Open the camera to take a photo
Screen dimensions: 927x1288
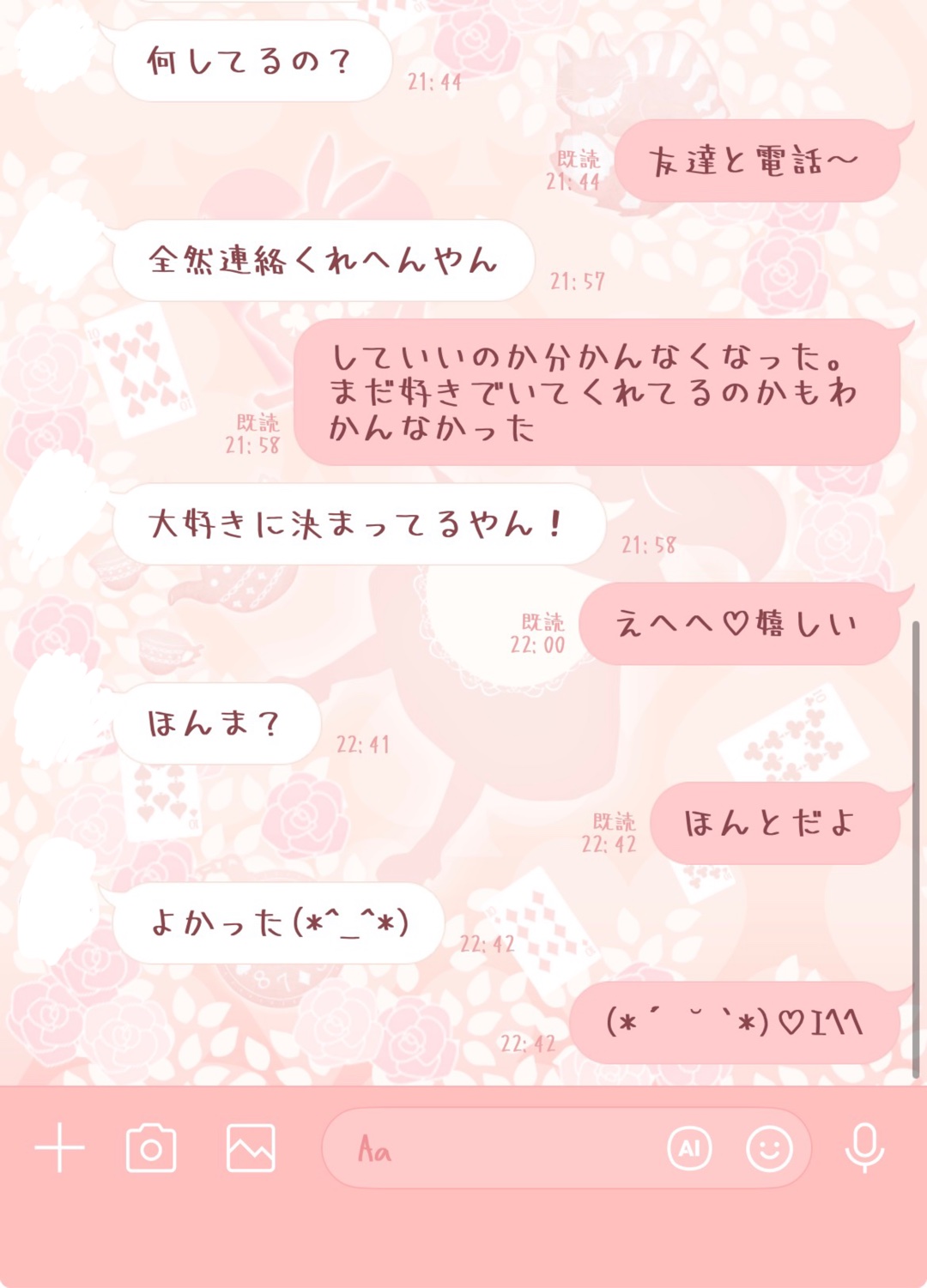coord(151,1148)
